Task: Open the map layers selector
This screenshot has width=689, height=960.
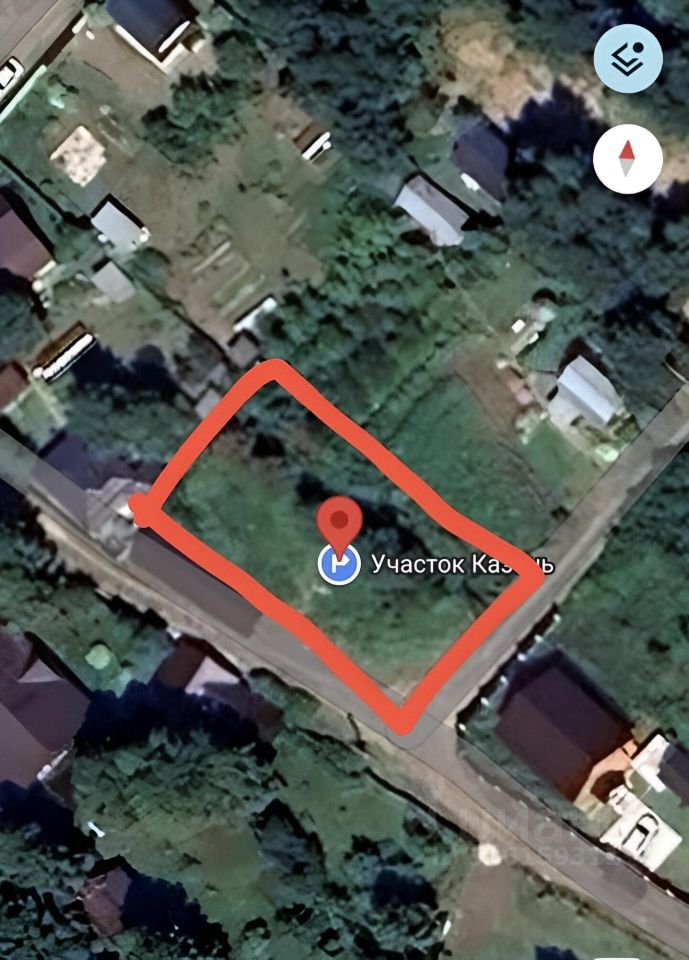Action: [x=628, y=60]
